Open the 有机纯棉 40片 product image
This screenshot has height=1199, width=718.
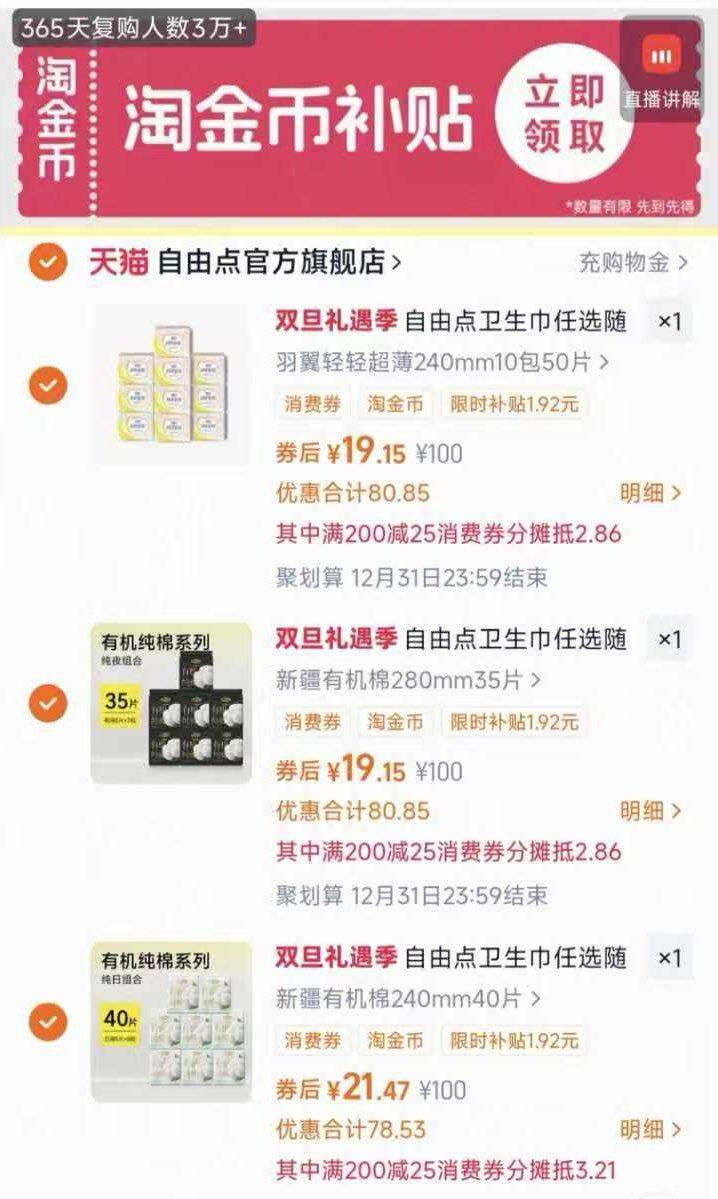click(x=170, y=1023)
